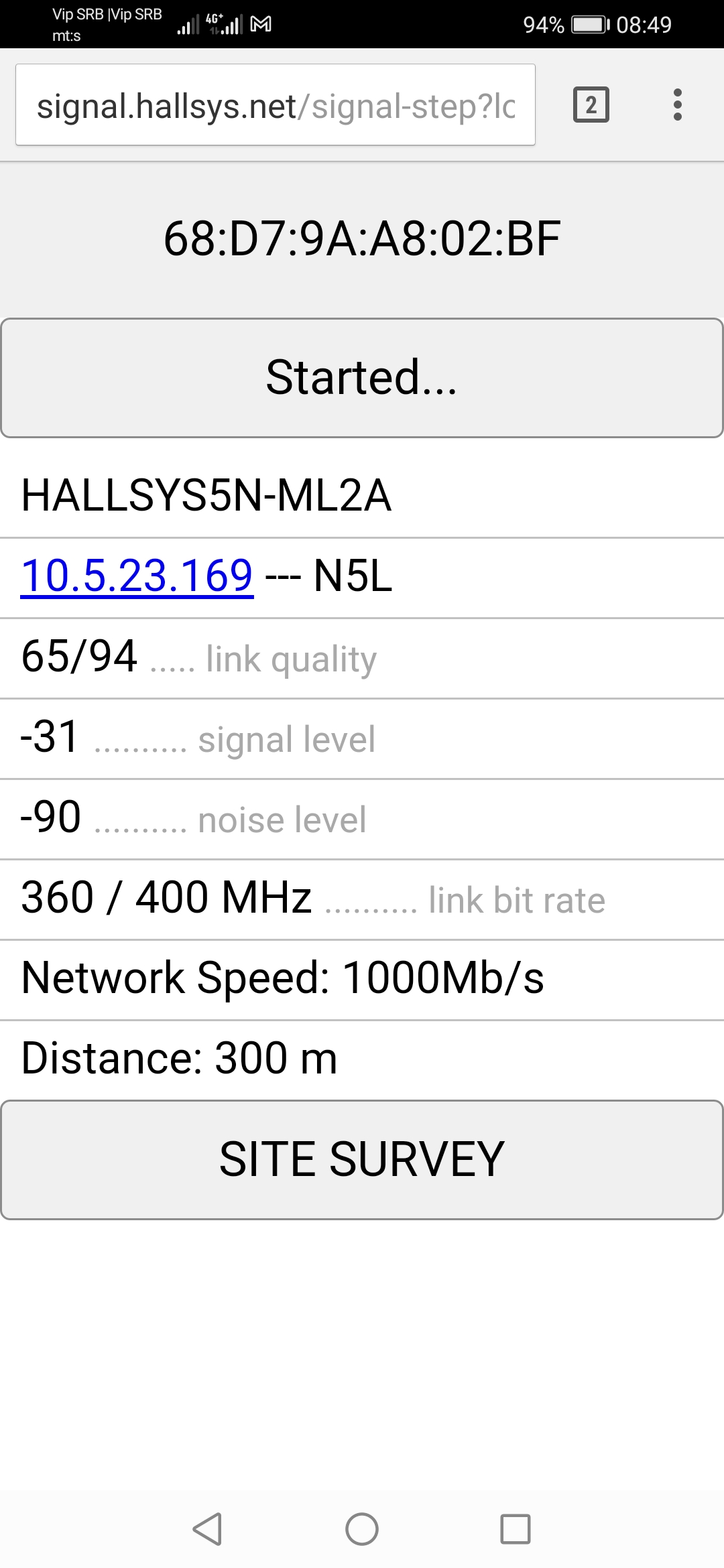
Task: Open the 10.5.23.169 IP address link
Action: coord(137,576)
